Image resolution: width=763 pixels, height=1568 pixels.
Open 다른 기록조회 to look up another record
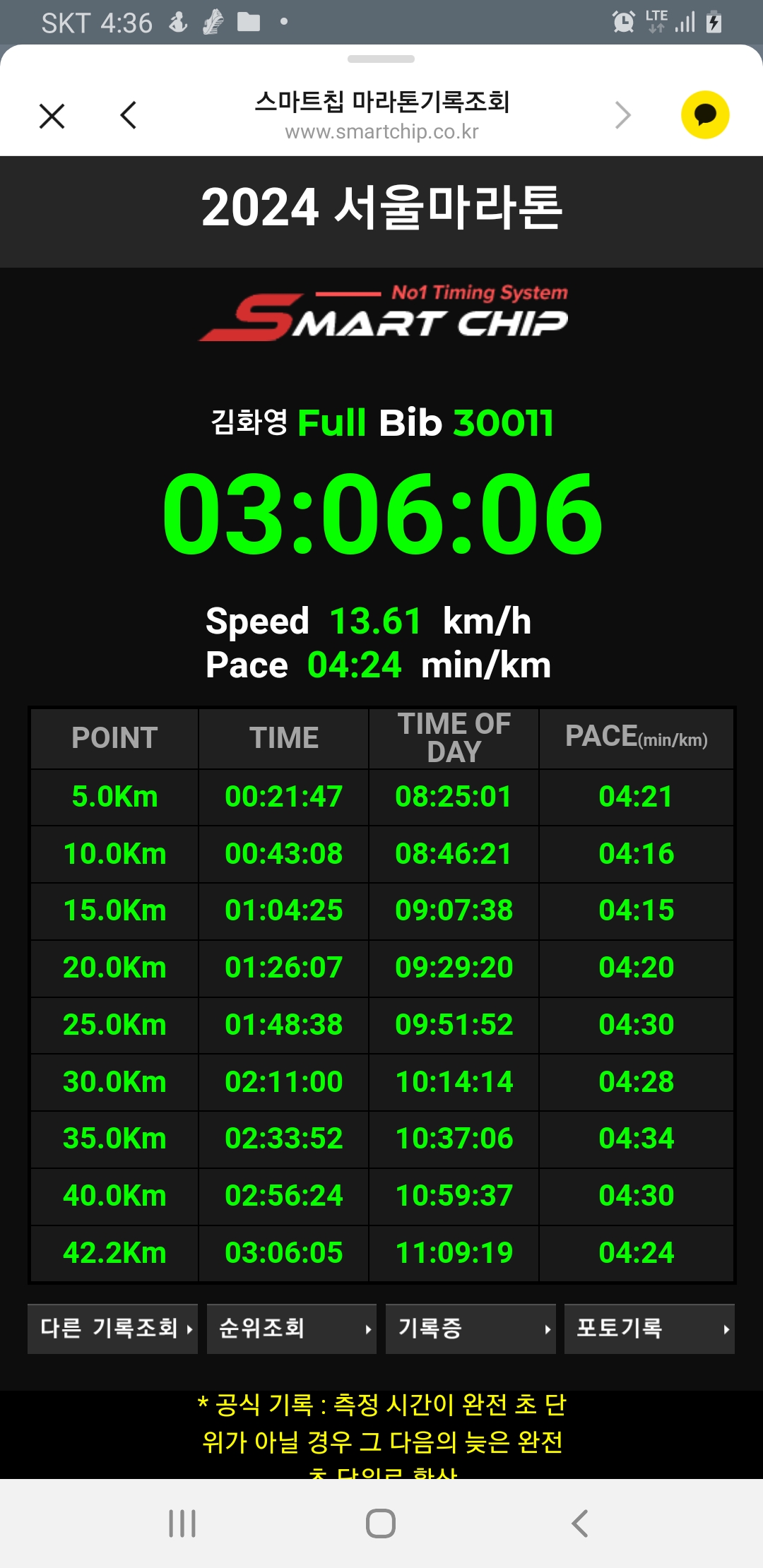(x=113, y=1329)
